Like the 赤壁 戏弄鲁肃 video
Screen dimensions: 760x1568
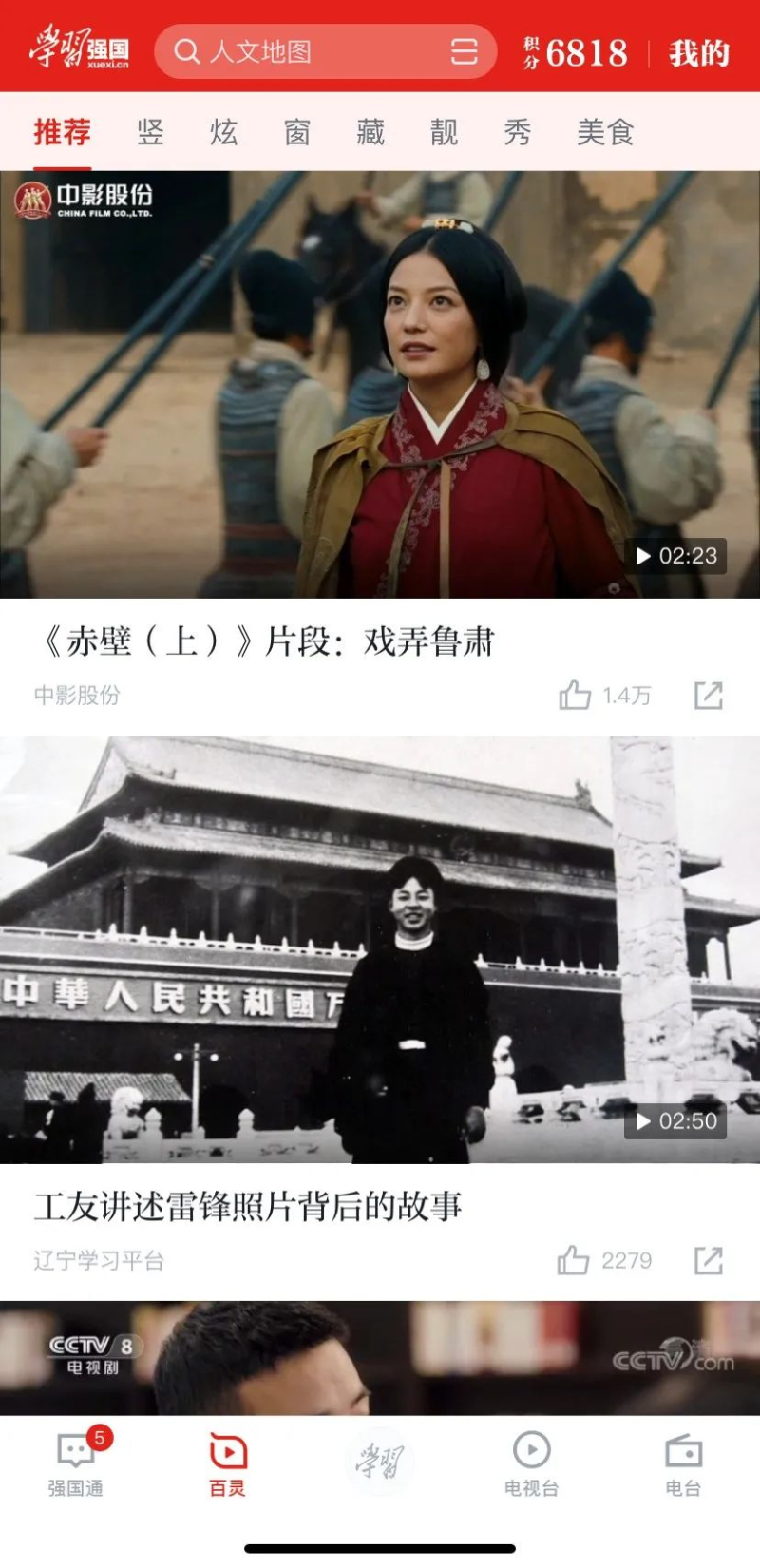(x=575, y=696)
